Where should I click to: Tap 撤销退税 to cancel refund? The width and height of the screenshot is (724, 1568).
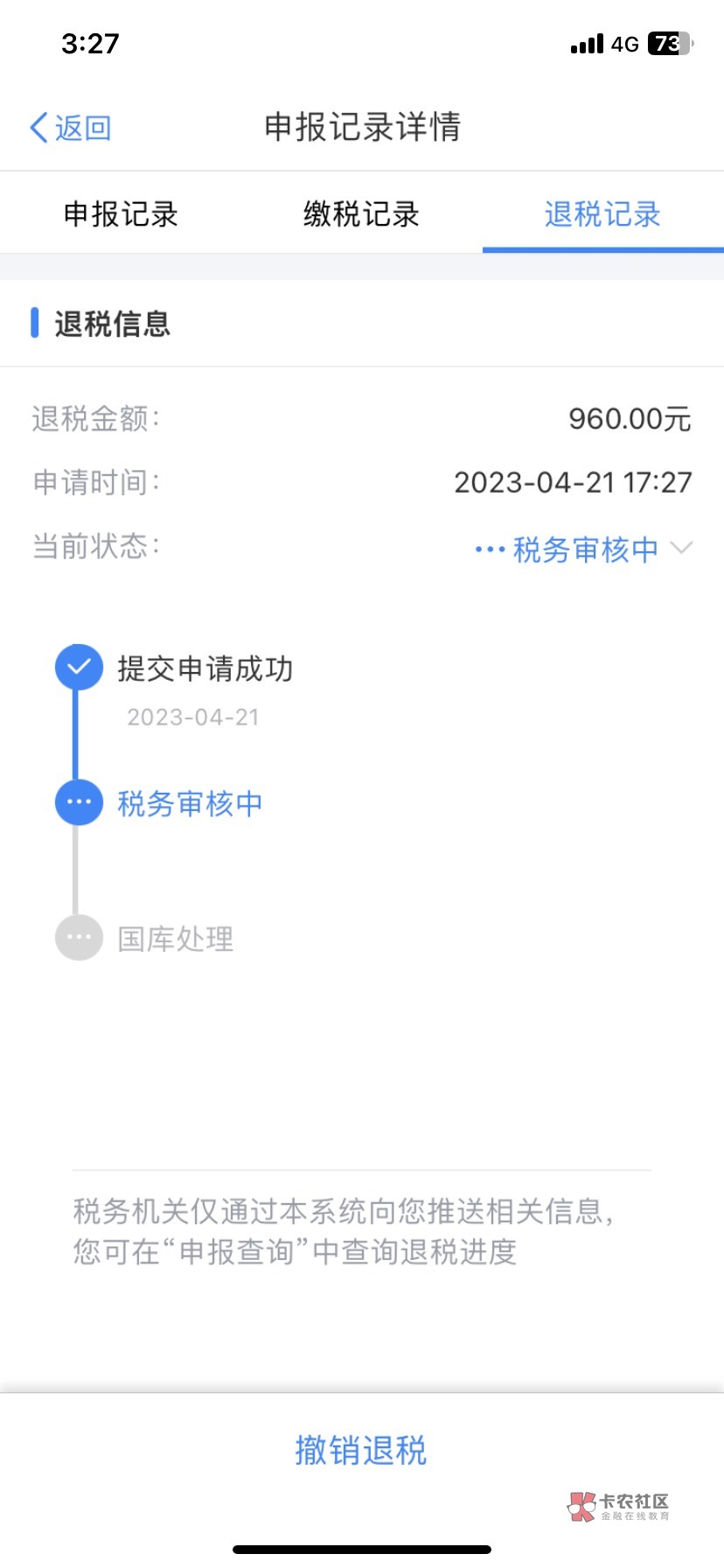[361, 1450]
